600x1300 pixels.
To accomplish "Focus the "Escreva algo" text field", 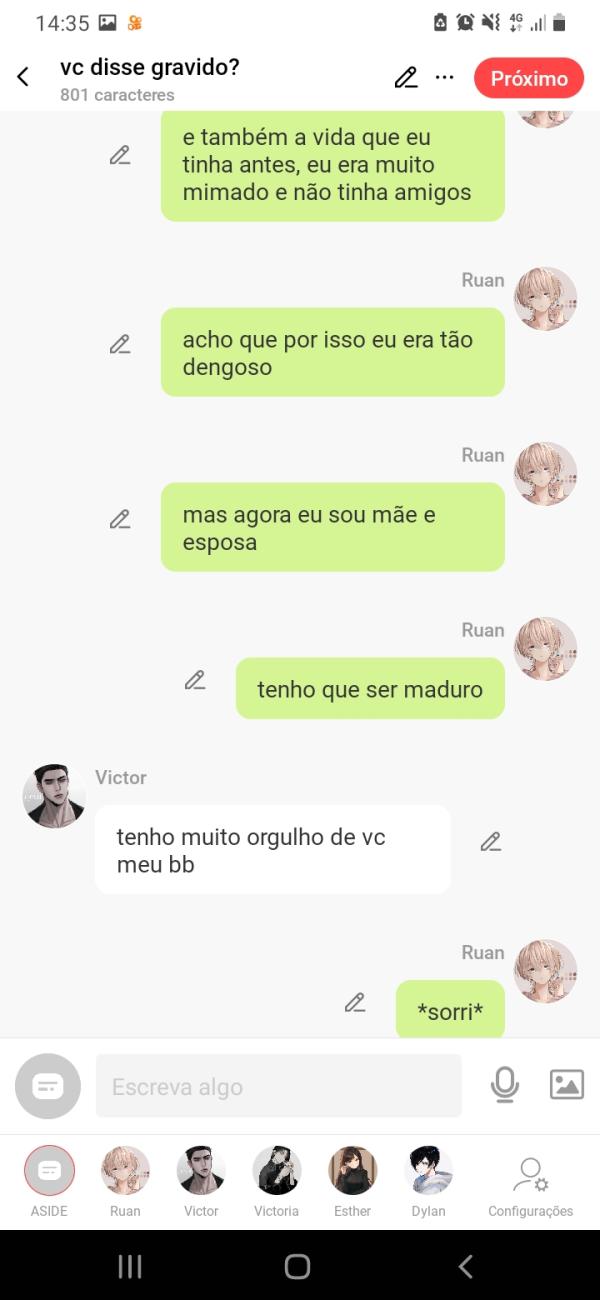I will (278, 1086).
